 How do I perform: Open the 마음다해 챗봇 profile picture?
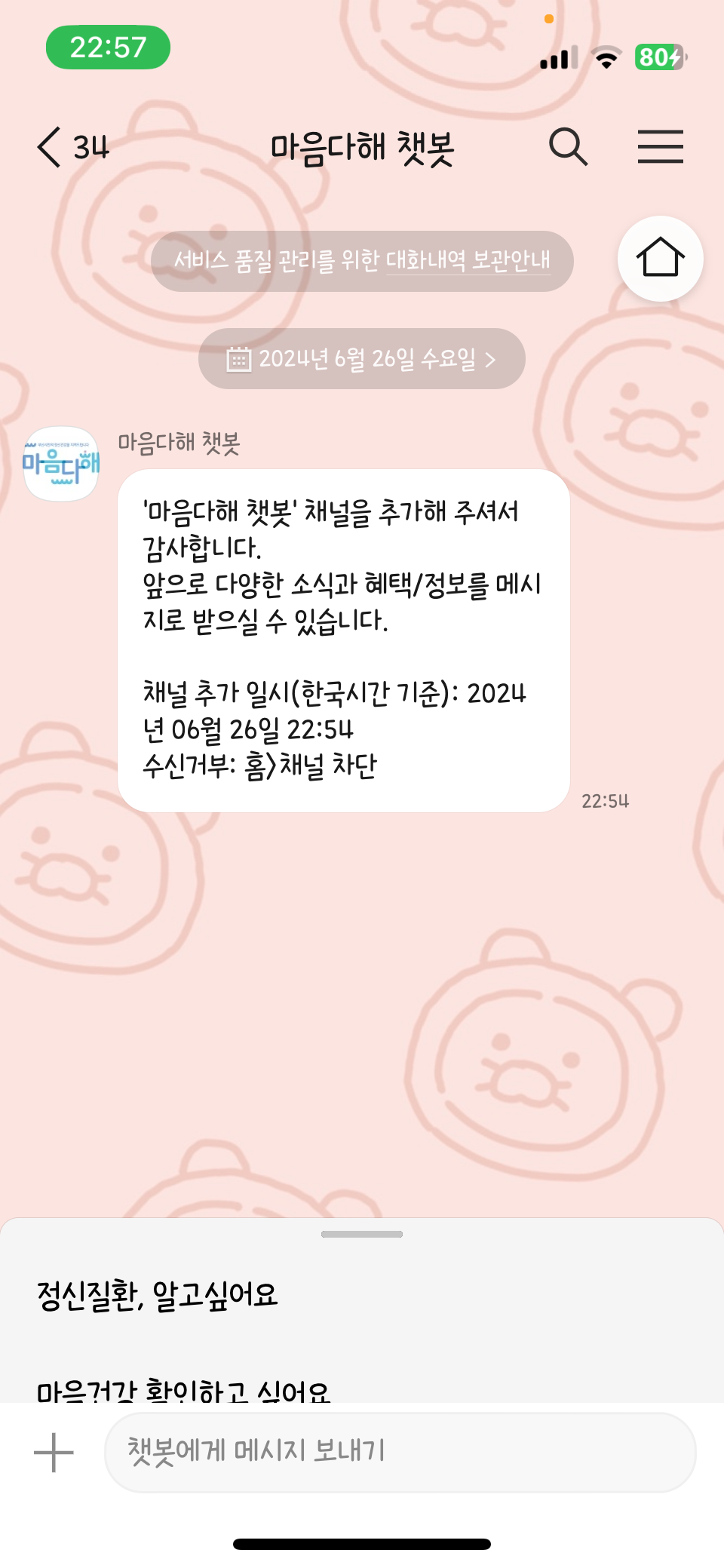[61, 464]
